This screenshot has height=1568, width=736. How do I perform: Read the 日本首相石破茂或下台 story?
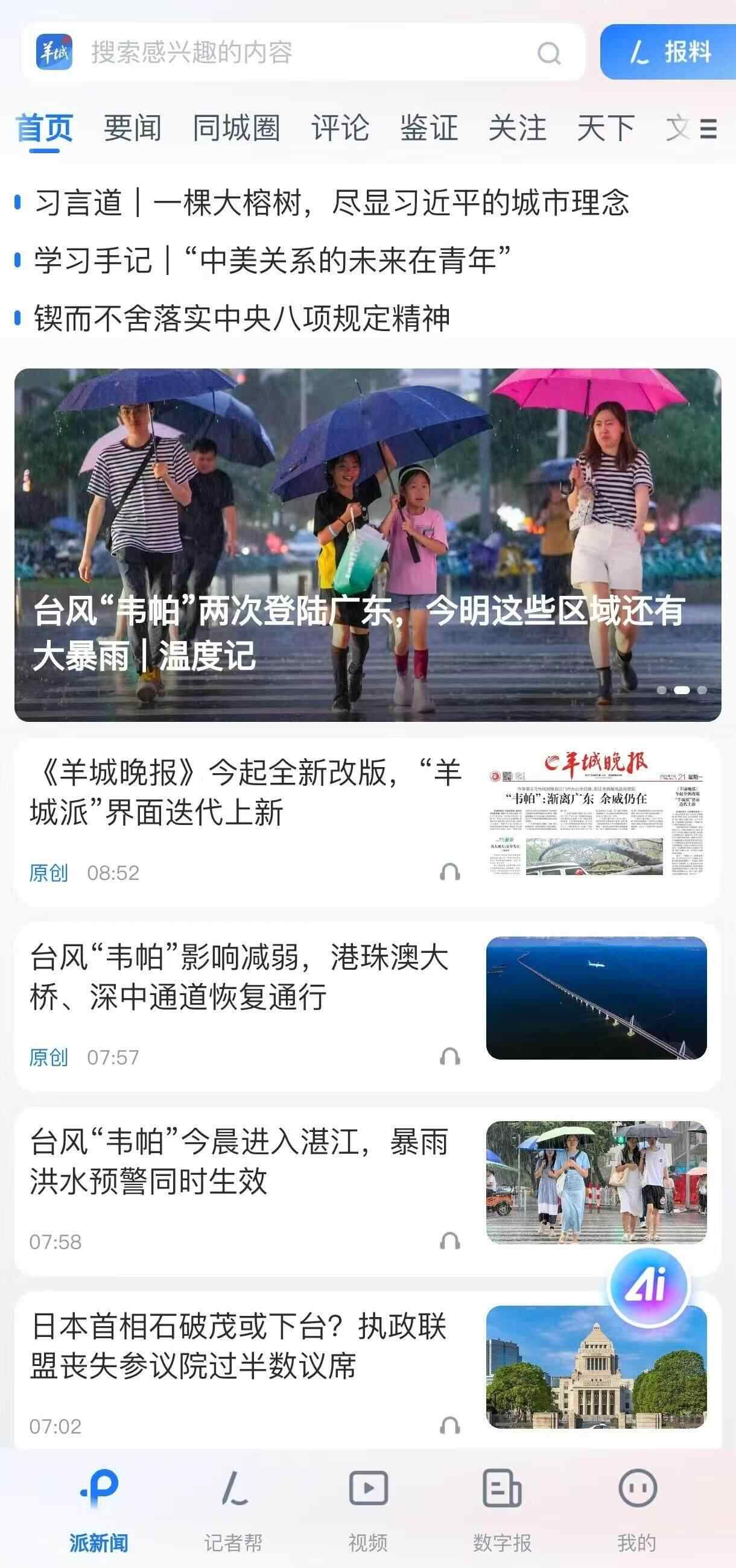click(x=239, y=1347)
